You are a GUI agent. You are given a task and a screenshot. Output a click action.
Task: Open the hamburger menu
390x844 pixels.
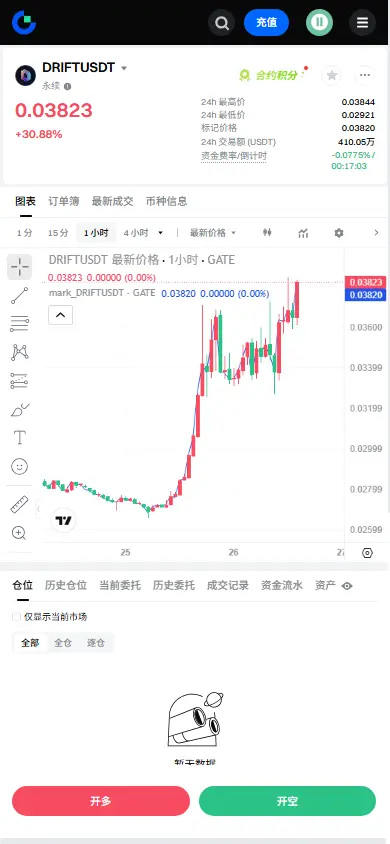pos(362,23)
